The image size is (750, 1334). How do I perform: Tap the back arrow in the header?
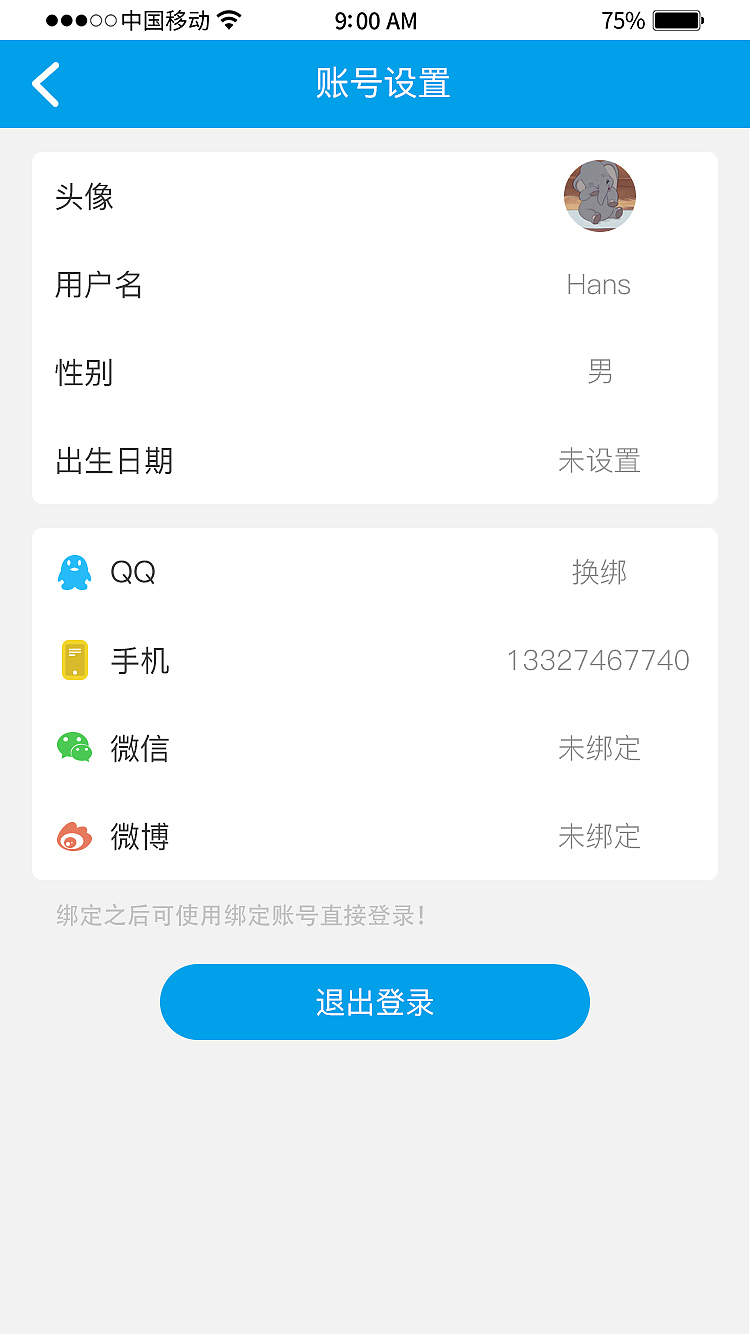pyautogui.click(x=44, y=84)
